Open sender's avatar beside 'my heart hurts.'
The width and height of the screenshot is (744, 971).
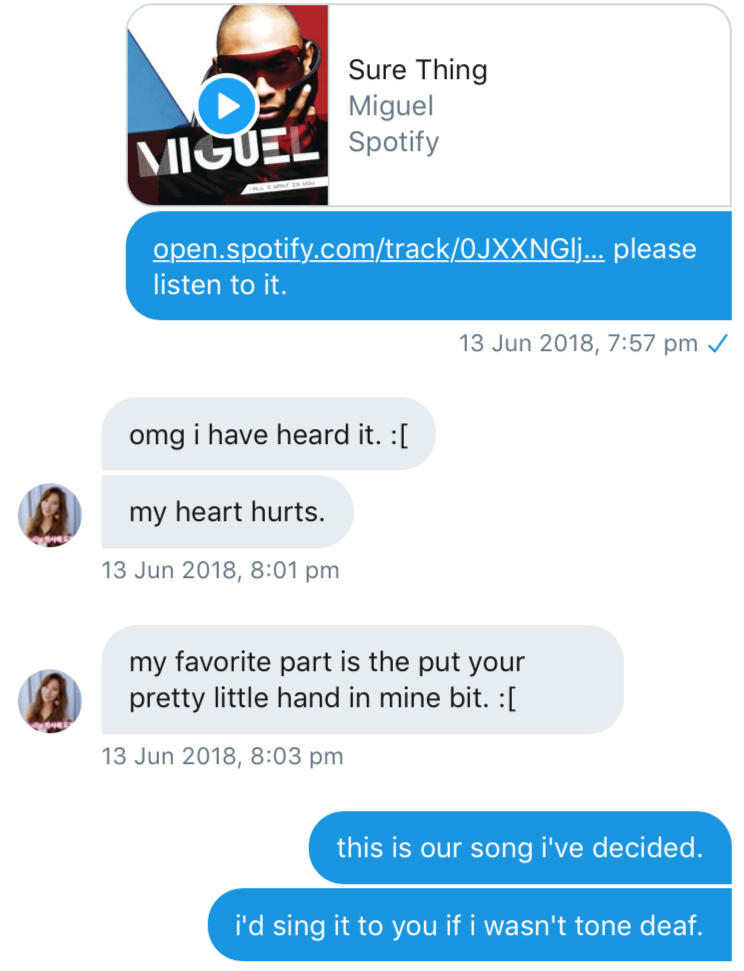[x=50, y=515]
